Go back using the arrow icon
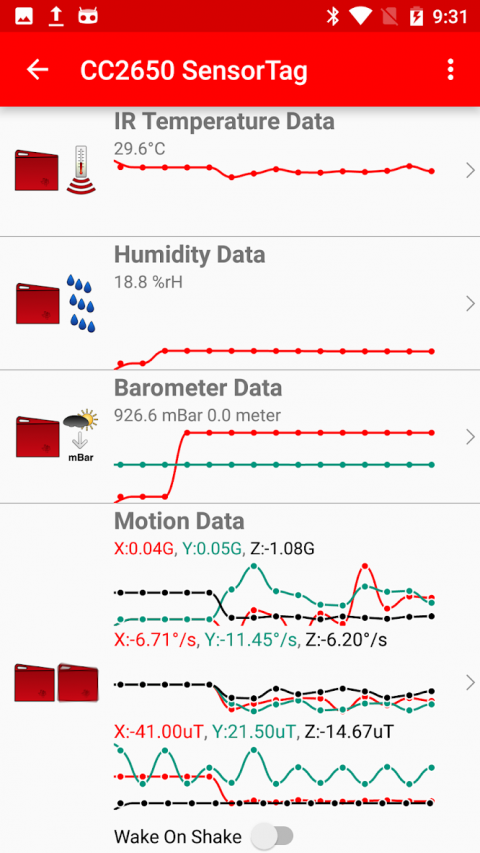This screenshot has width=480, height=853. [38, 70]
